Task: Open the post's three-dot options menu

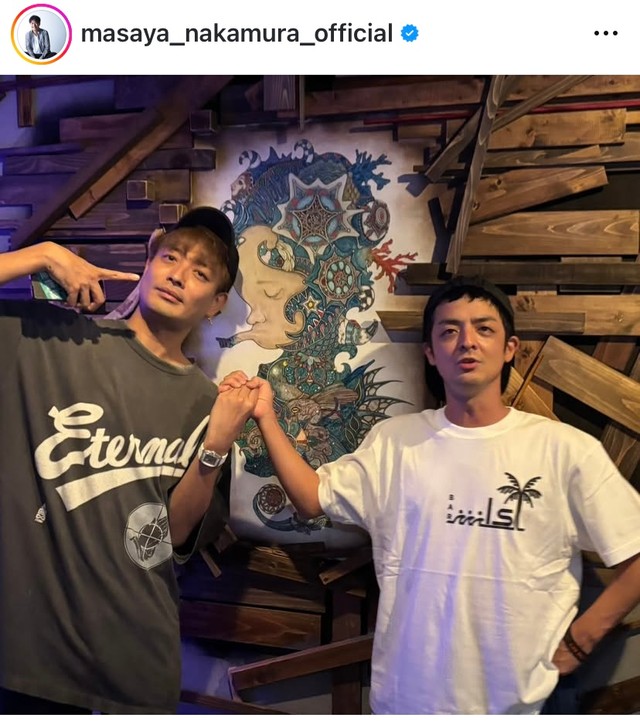Action: click(x=605, y=33)
